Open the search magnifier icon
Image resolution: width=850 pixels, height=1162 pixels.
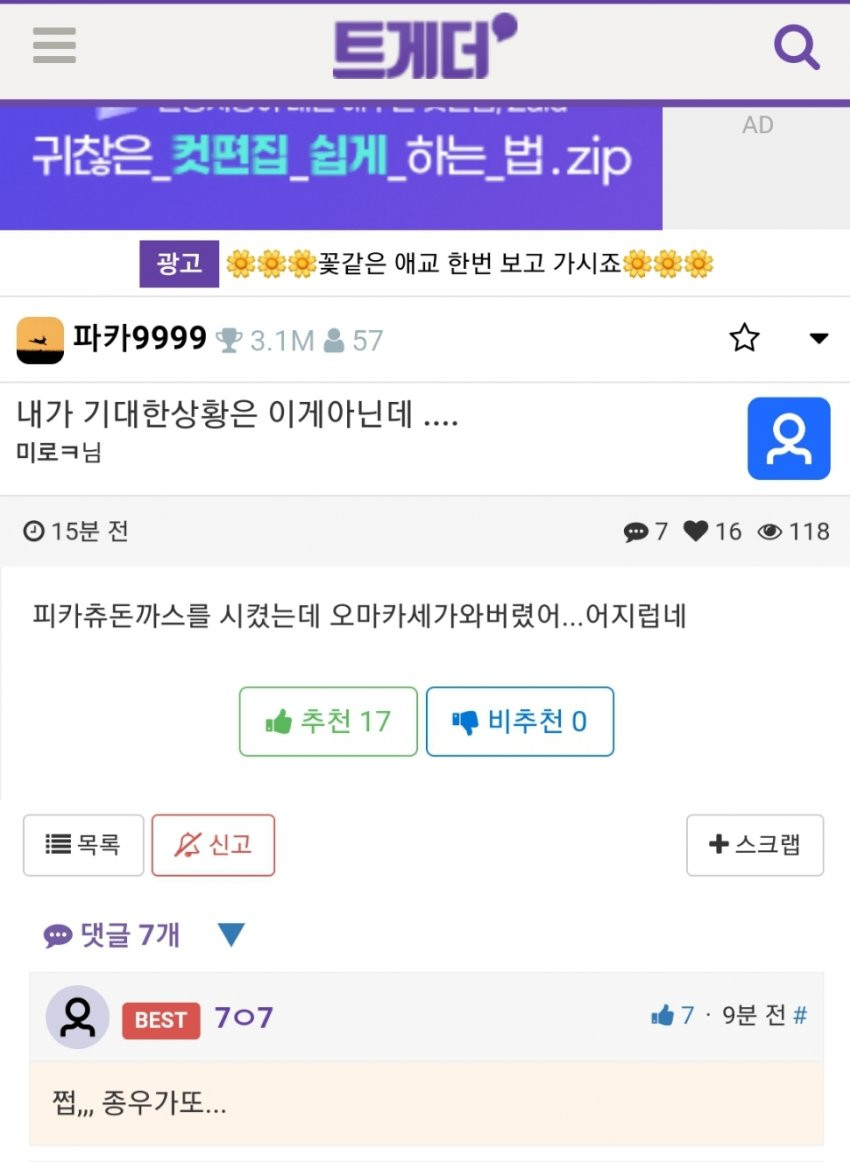[796, 47]
